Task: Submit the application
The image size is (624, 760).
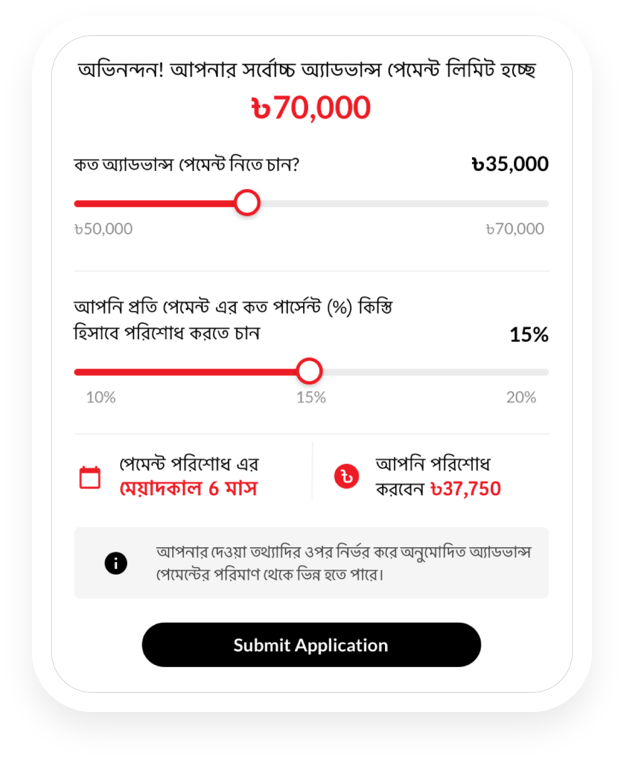Action: (311, 645)
